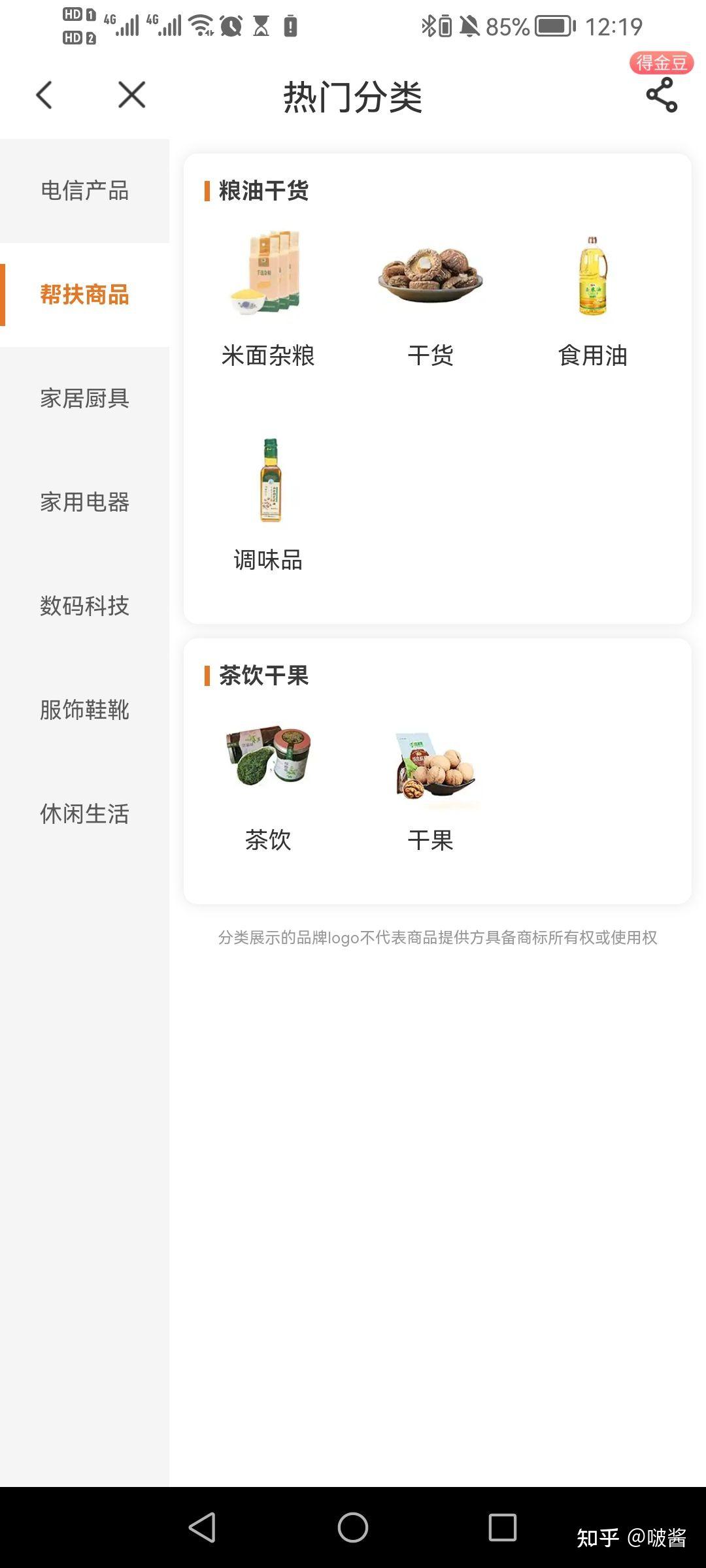Image resolution: width=706 pixels, height=1568 pixels.
Task: Switch to 家用电器 category
Action: (x=84, y=502)
